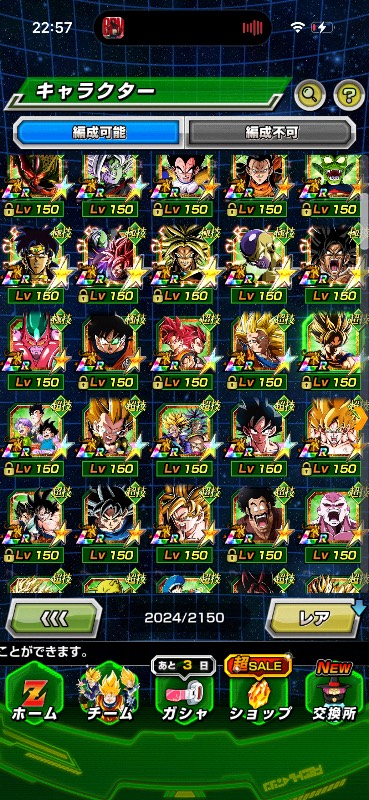Open the ショップ
The height and width of the screenshot is (800, 369).
259,697
